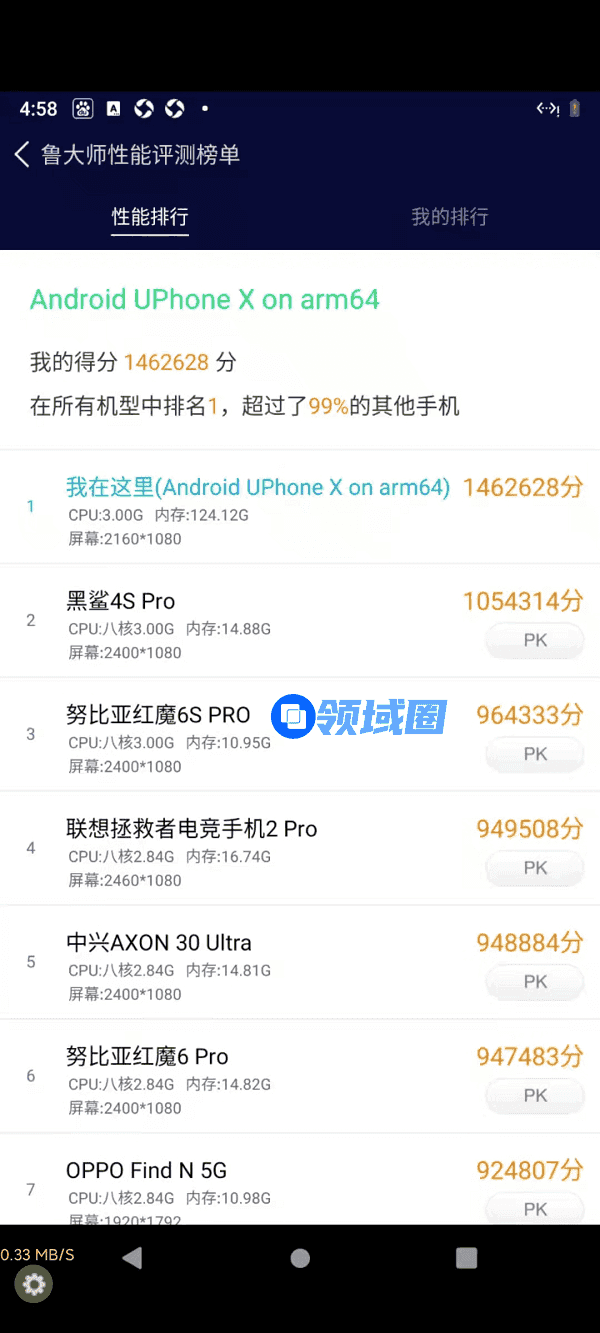
Task: Switch to the 我的排行 tab
Action: click(450, 217)
